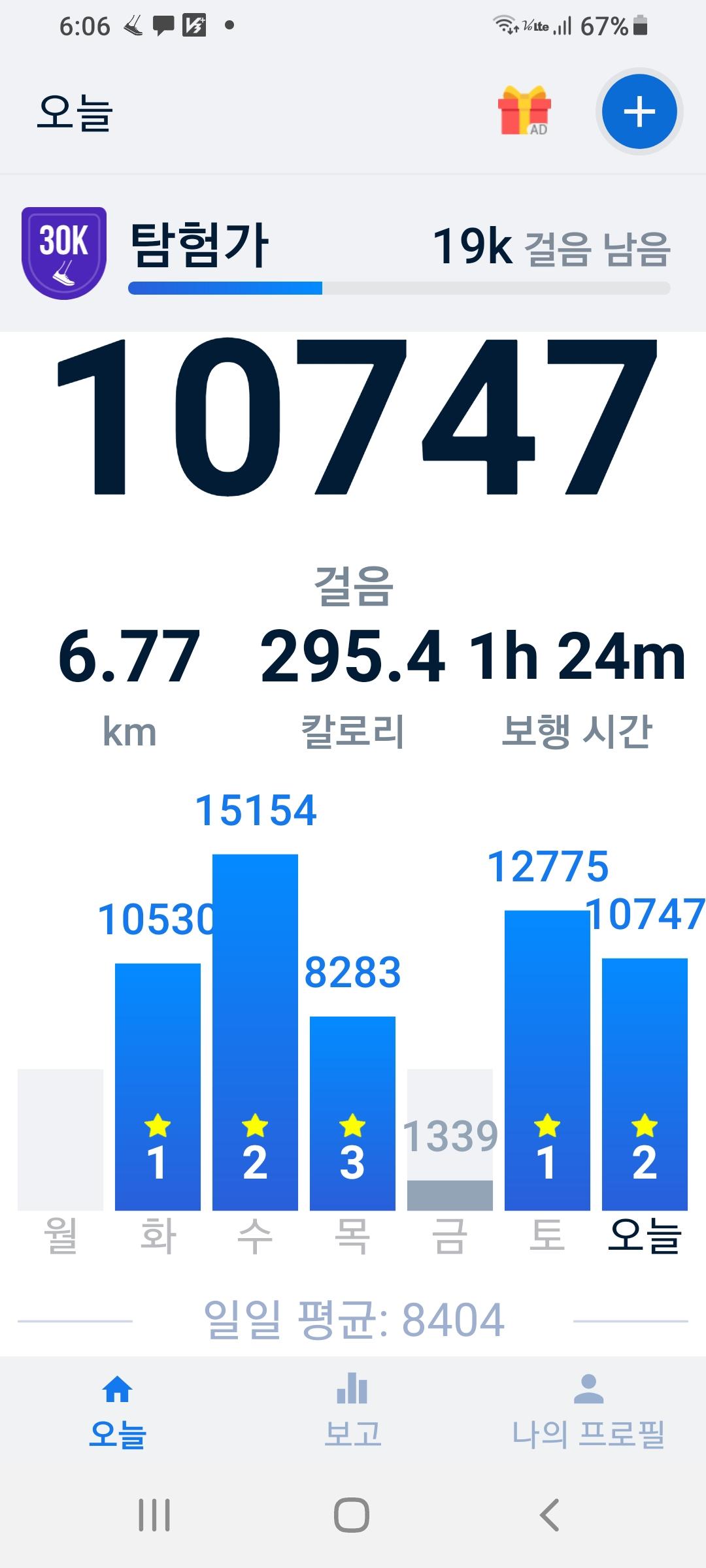Image resolution: width=706 pixels, height=1568 pixels.
Task: Switch to the 보고 tab
Action: coord(352,1411)
